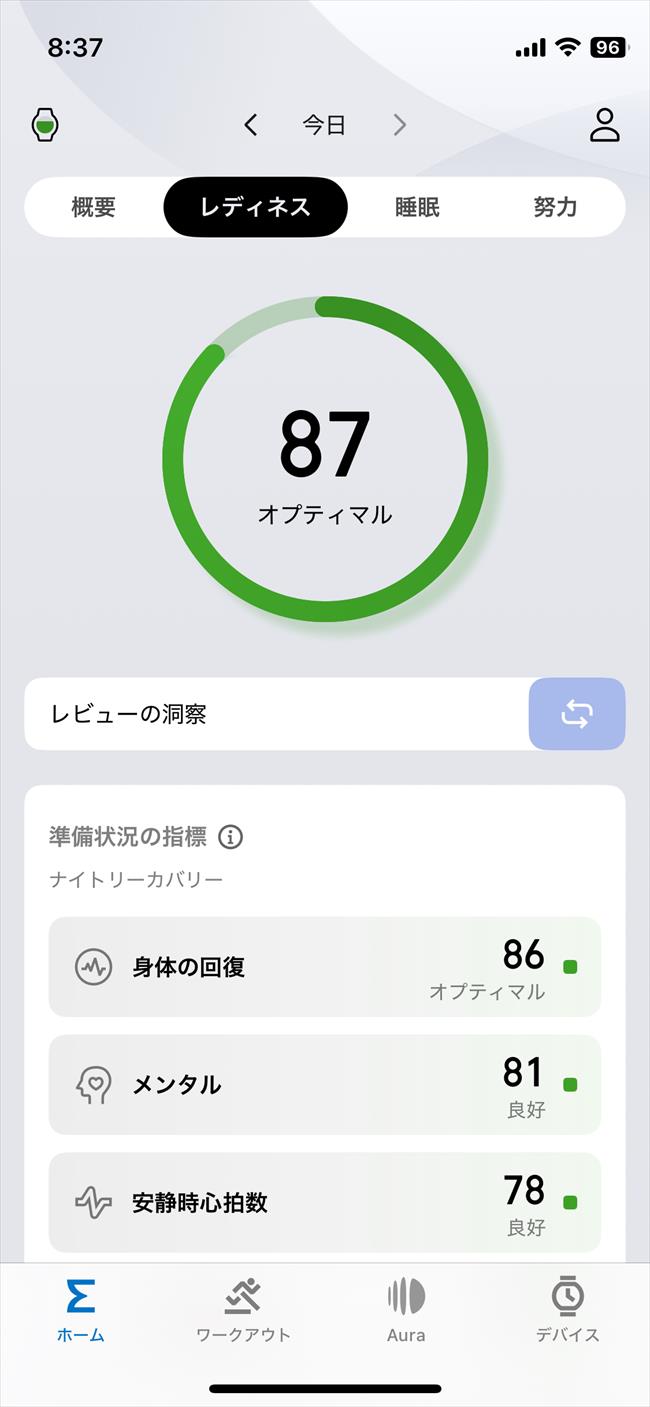
Task: Switch to the デバイス tab
Action: point(568,1309)
